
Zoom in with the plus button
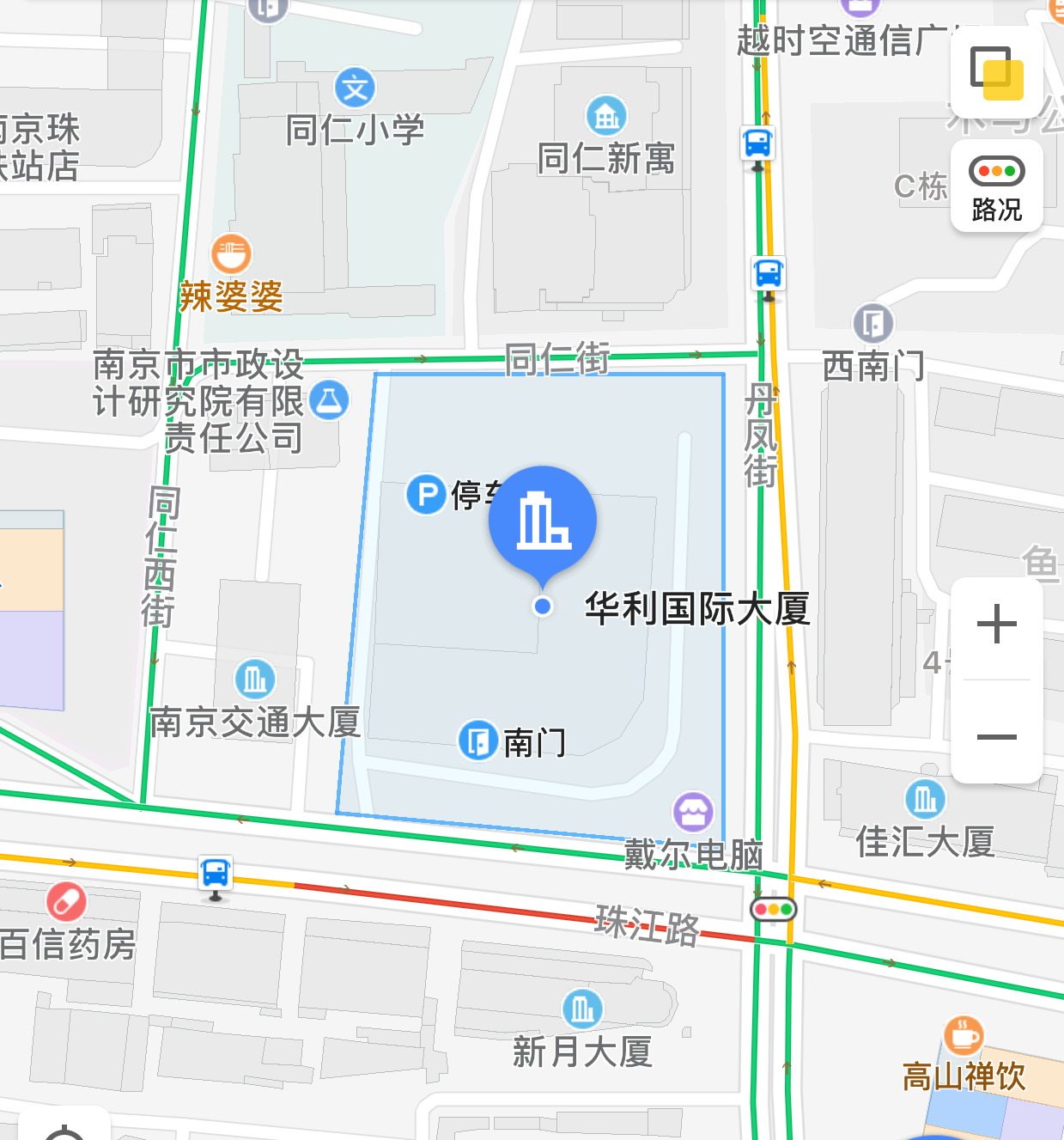point(996,625)
